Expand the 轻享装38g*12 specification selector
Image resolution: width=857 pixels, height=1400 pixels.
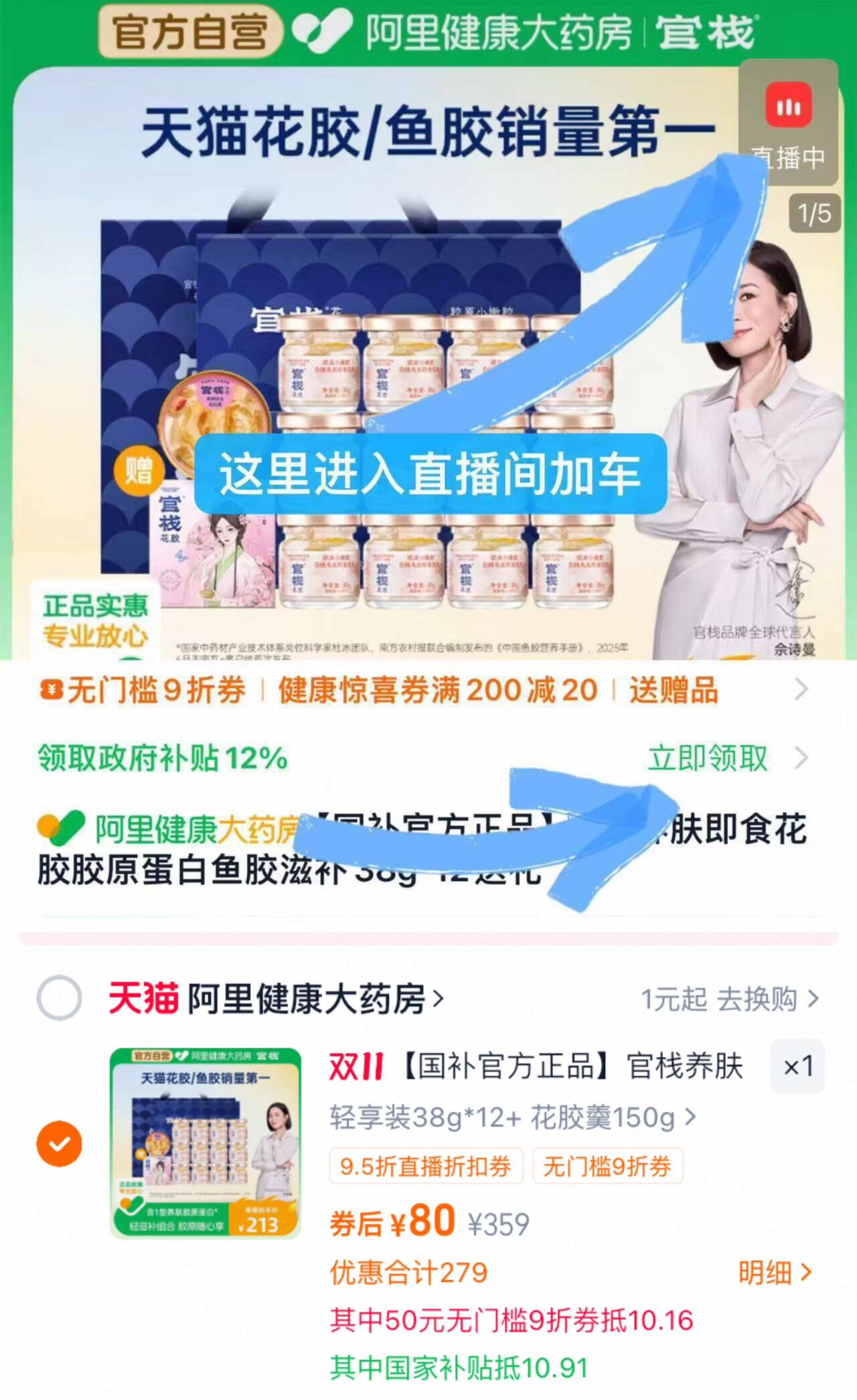click(512, 1119)
